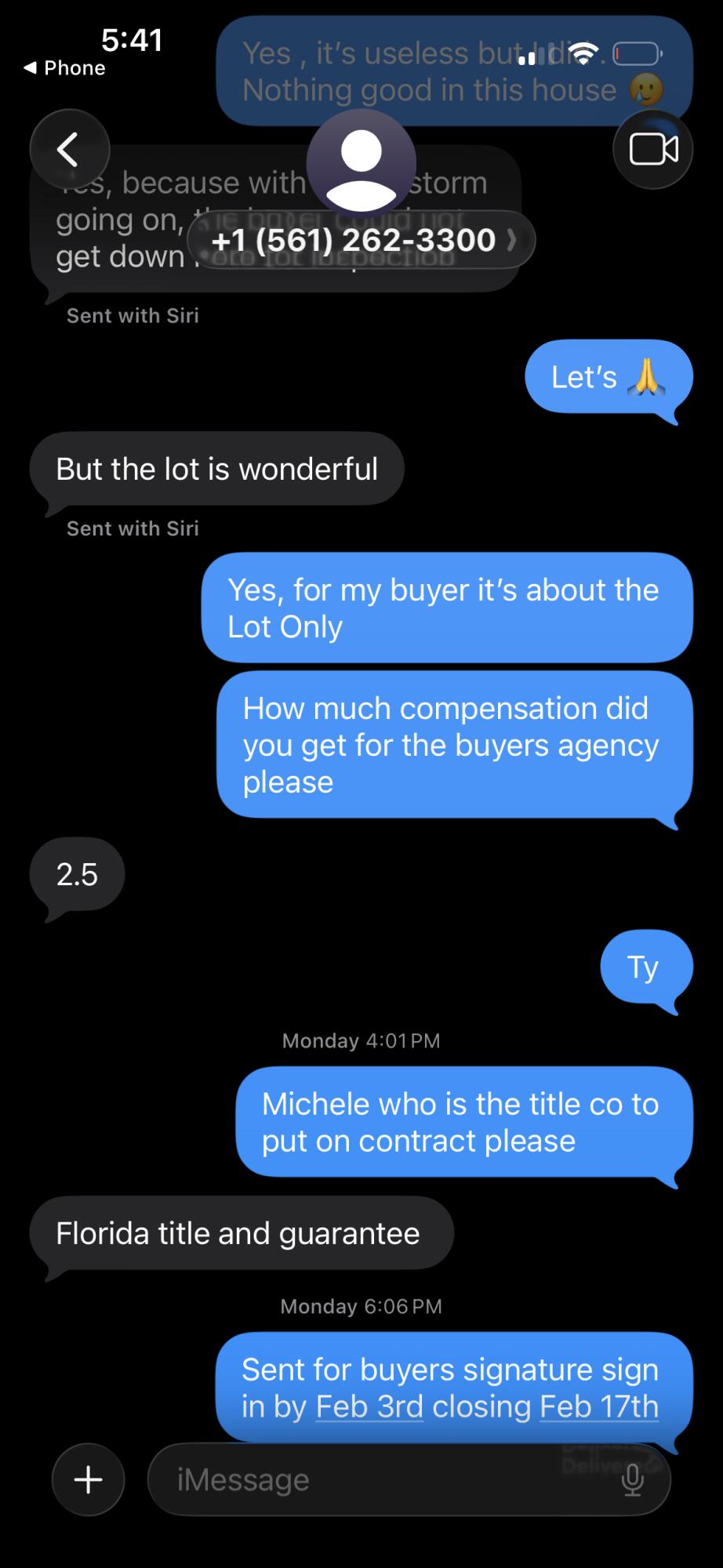Go back to the conversations list

69,149
